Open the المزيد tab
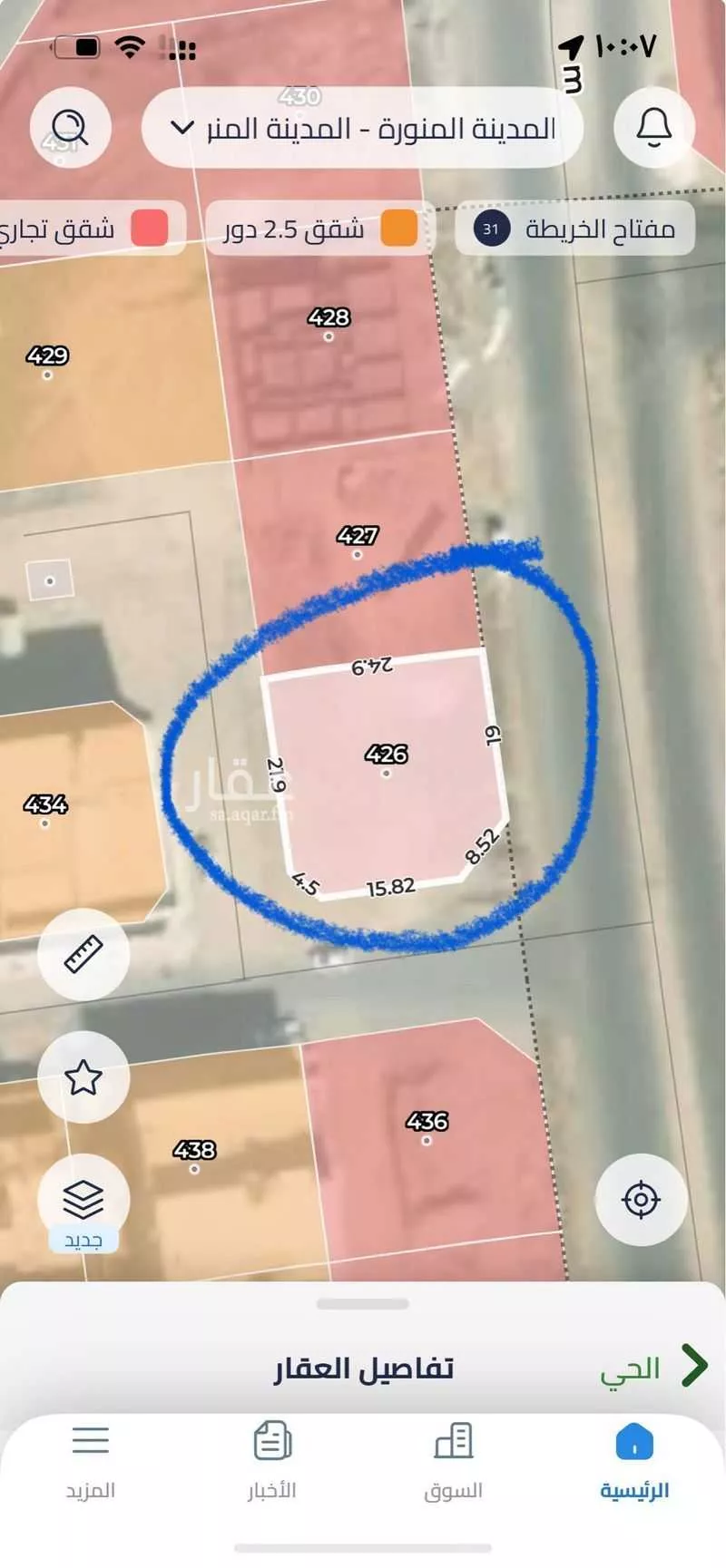726x1568 pixels. (x=90, y=1462)
